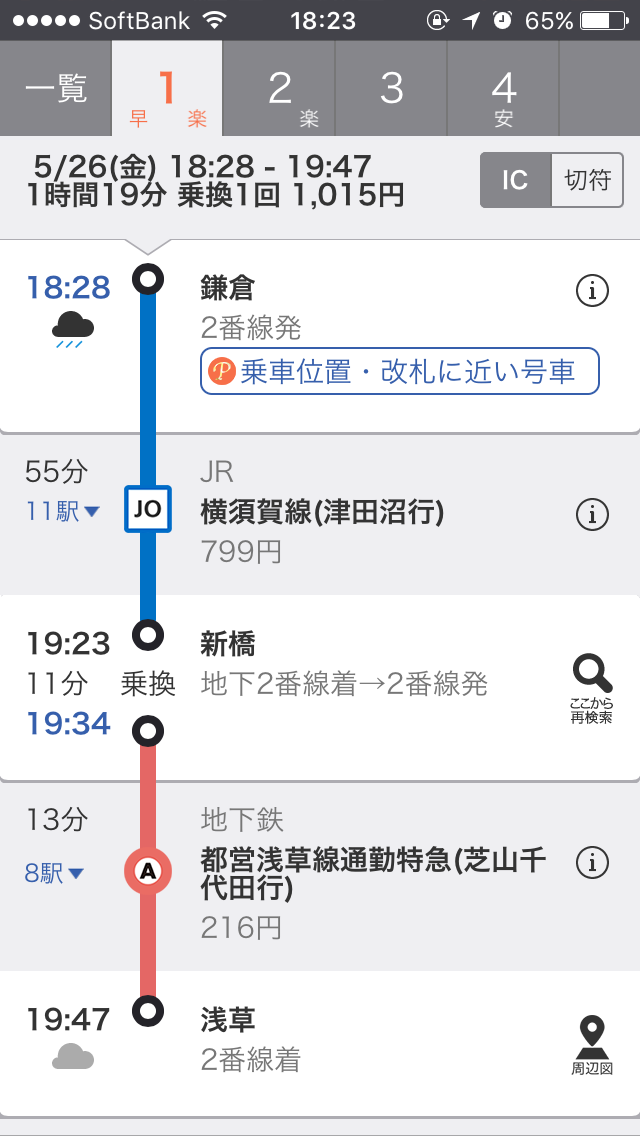This screenshot has width=640, height=1136.
Task: Tap 乗車位置・改札に近い号車 button
Action: pos(399,372)
